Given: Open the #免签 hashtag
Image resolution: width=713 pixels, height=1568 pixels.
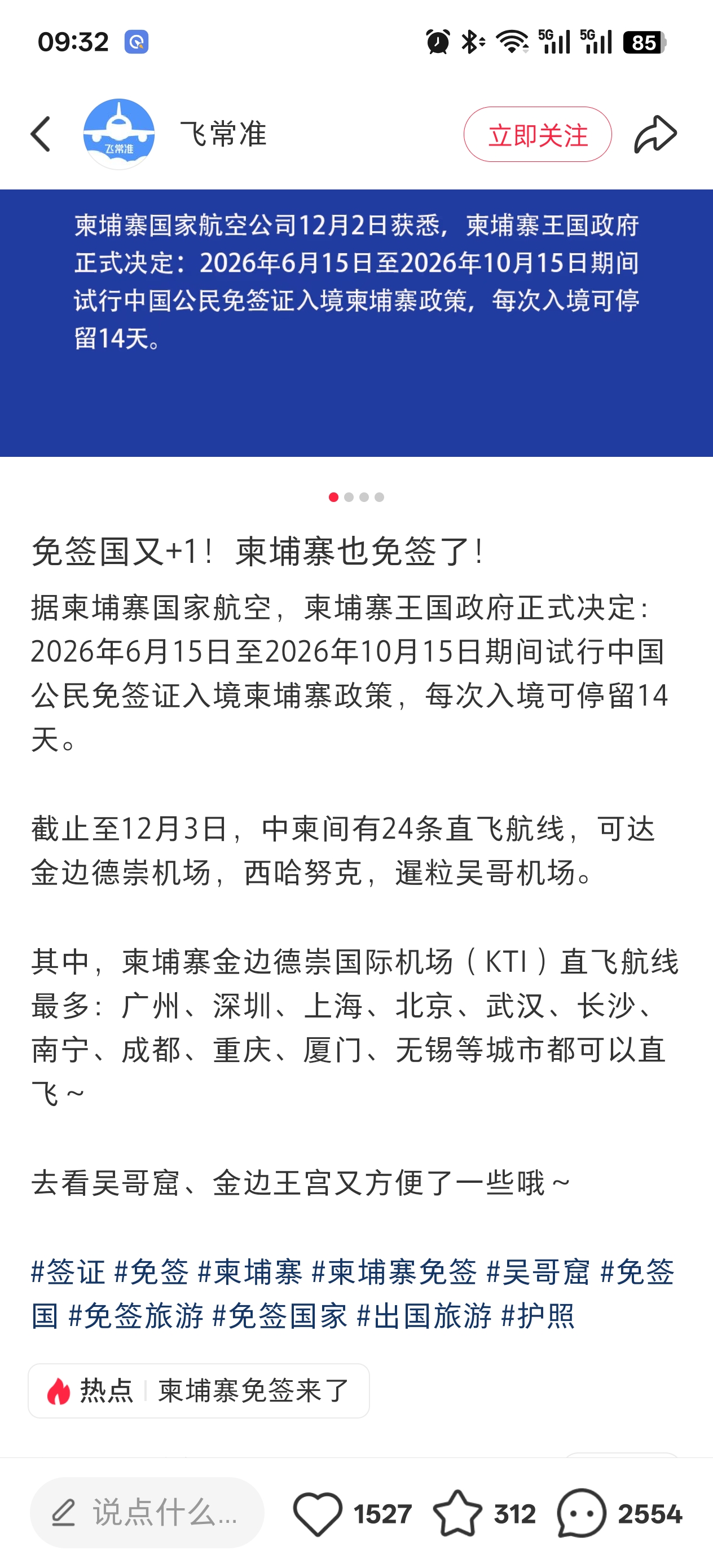Looking at the screenshot, I should click(152, 1272).
